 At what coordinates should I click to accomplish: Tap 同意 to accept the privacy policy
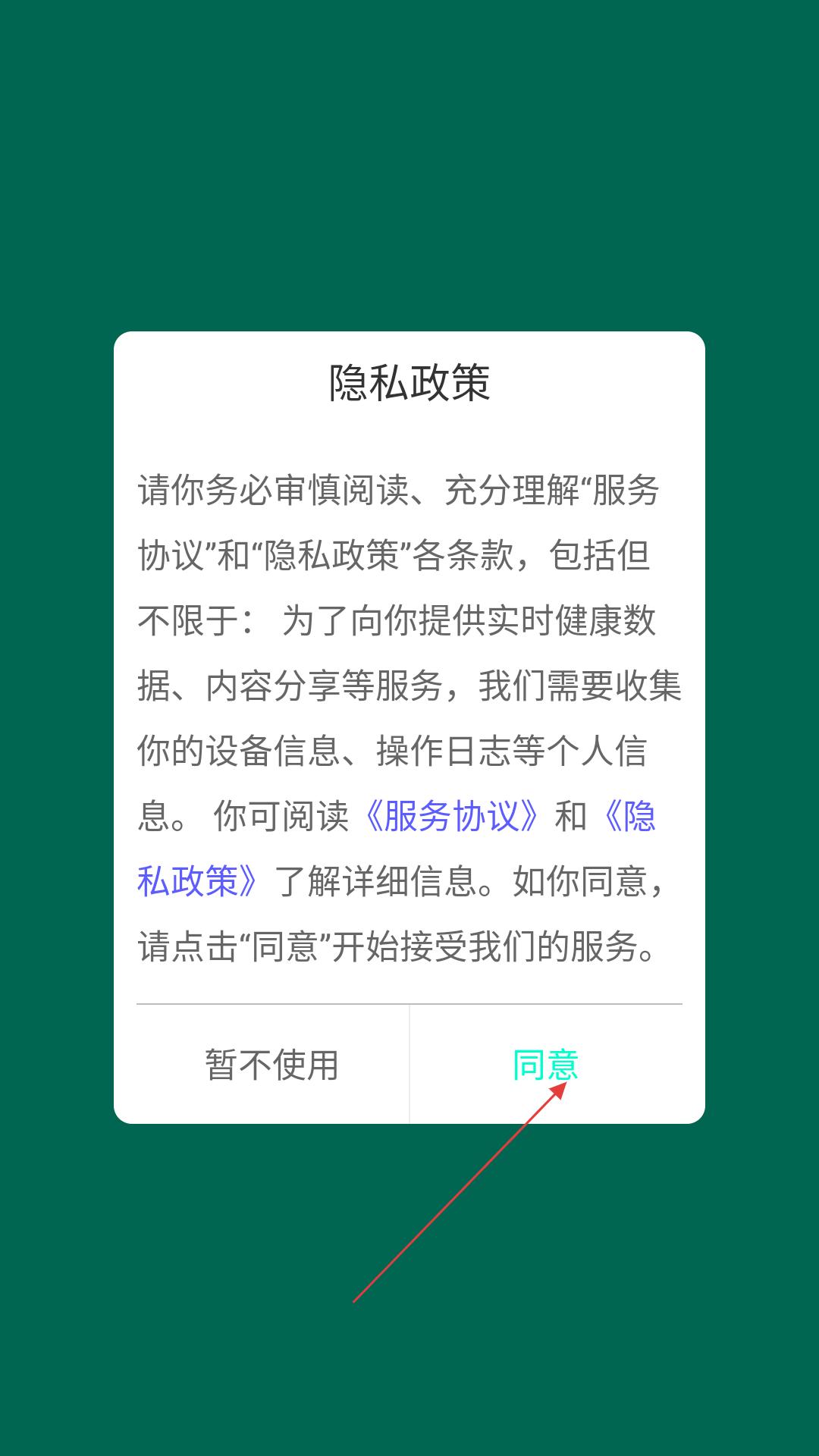pyautogui.click(x=545, y=1065)
